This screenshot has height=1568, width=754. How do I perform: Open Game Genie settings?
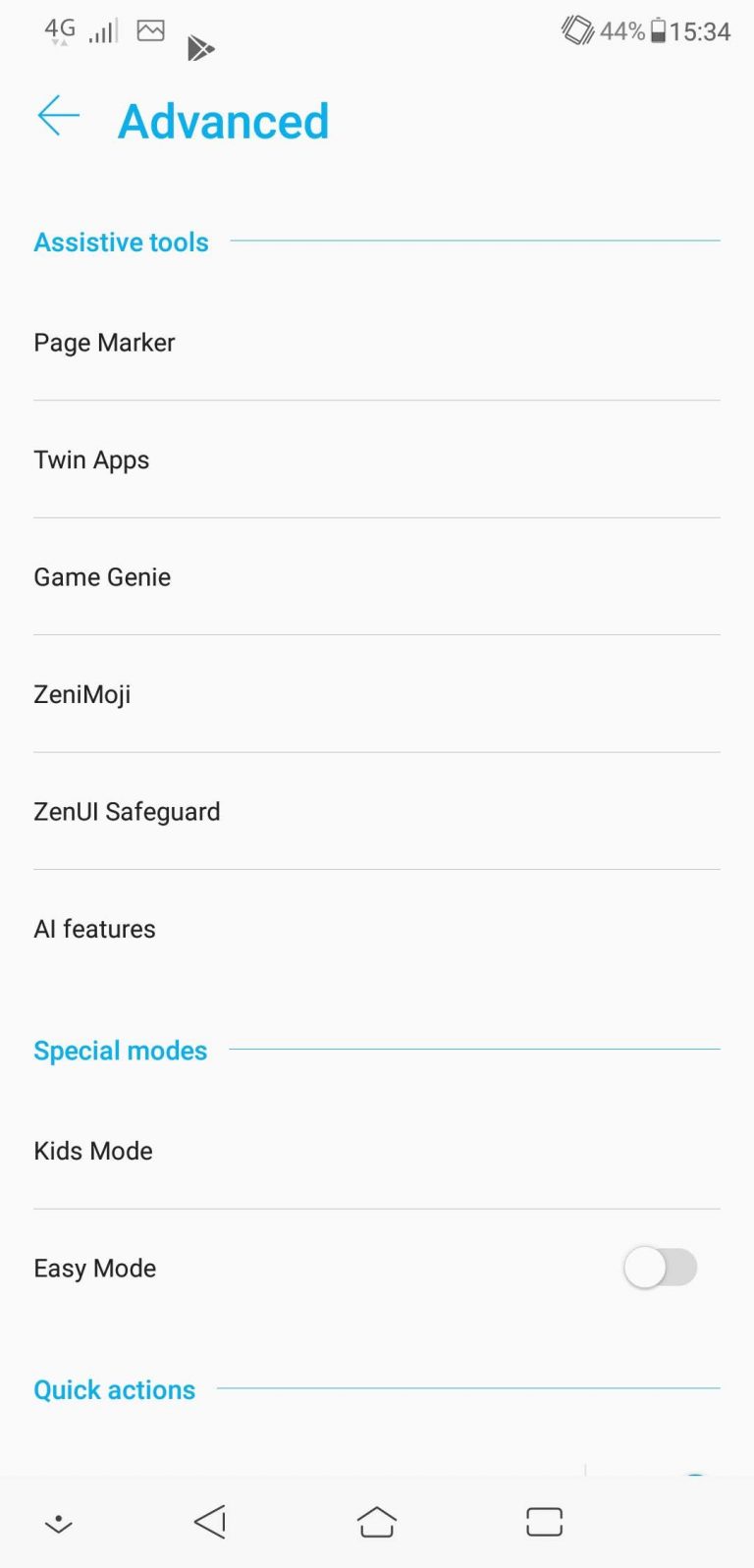click(377, 576)
